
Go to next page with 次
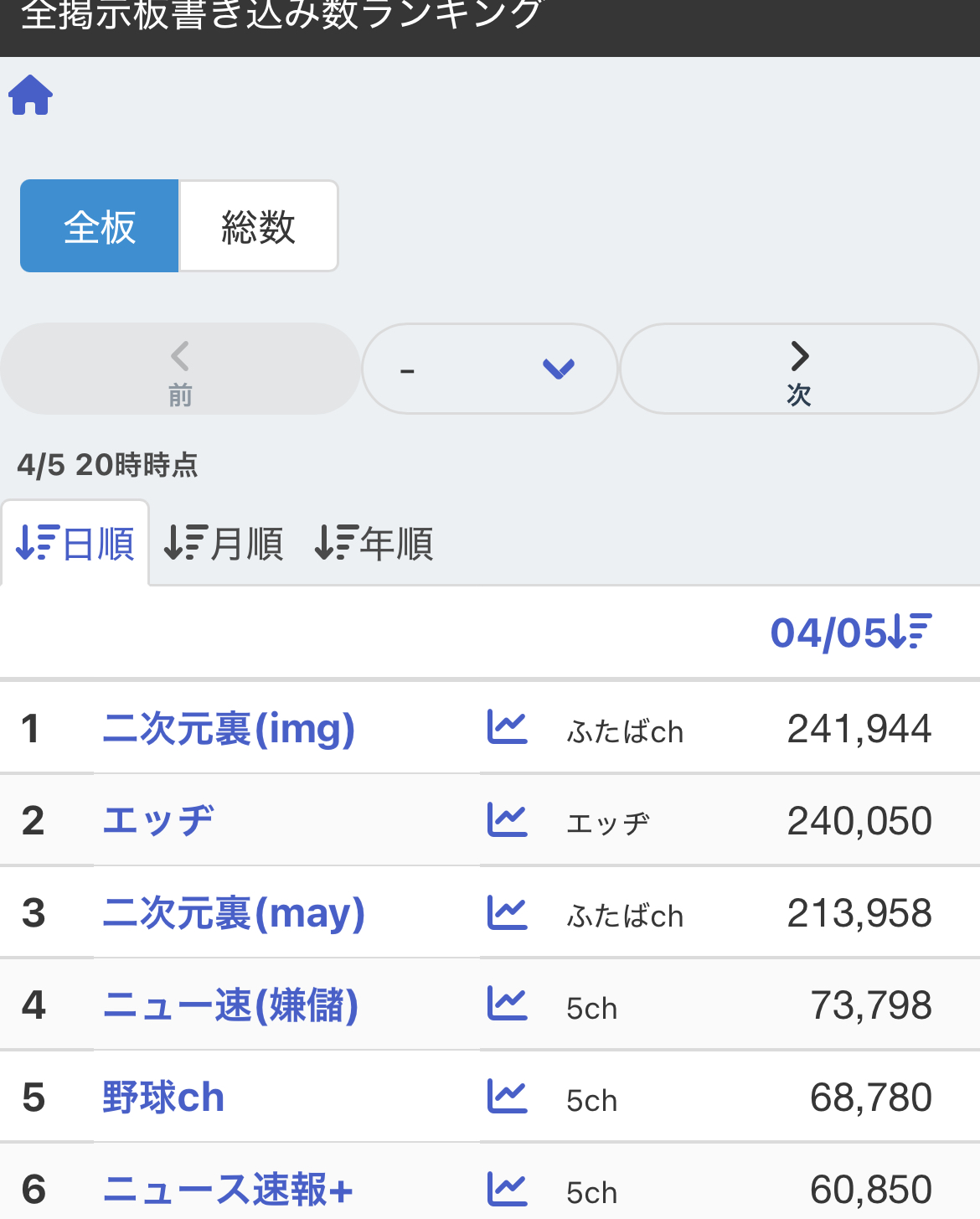tap(799, 369)
